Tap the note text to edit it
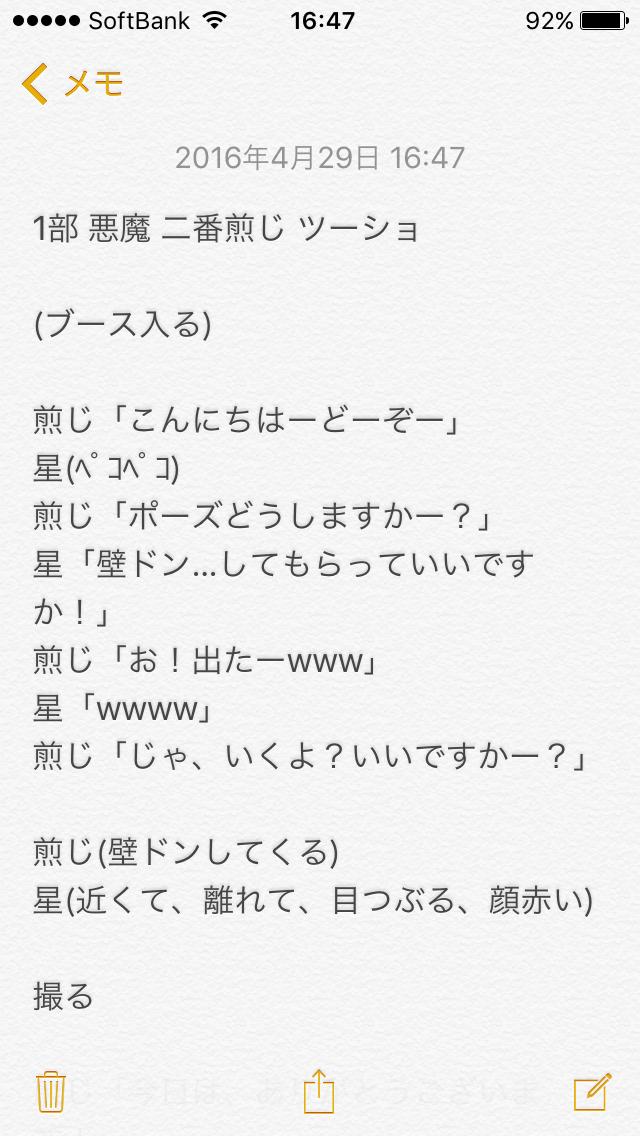Image resolution: width=640 pixels, height=1136 pixels. click(300, 600)
